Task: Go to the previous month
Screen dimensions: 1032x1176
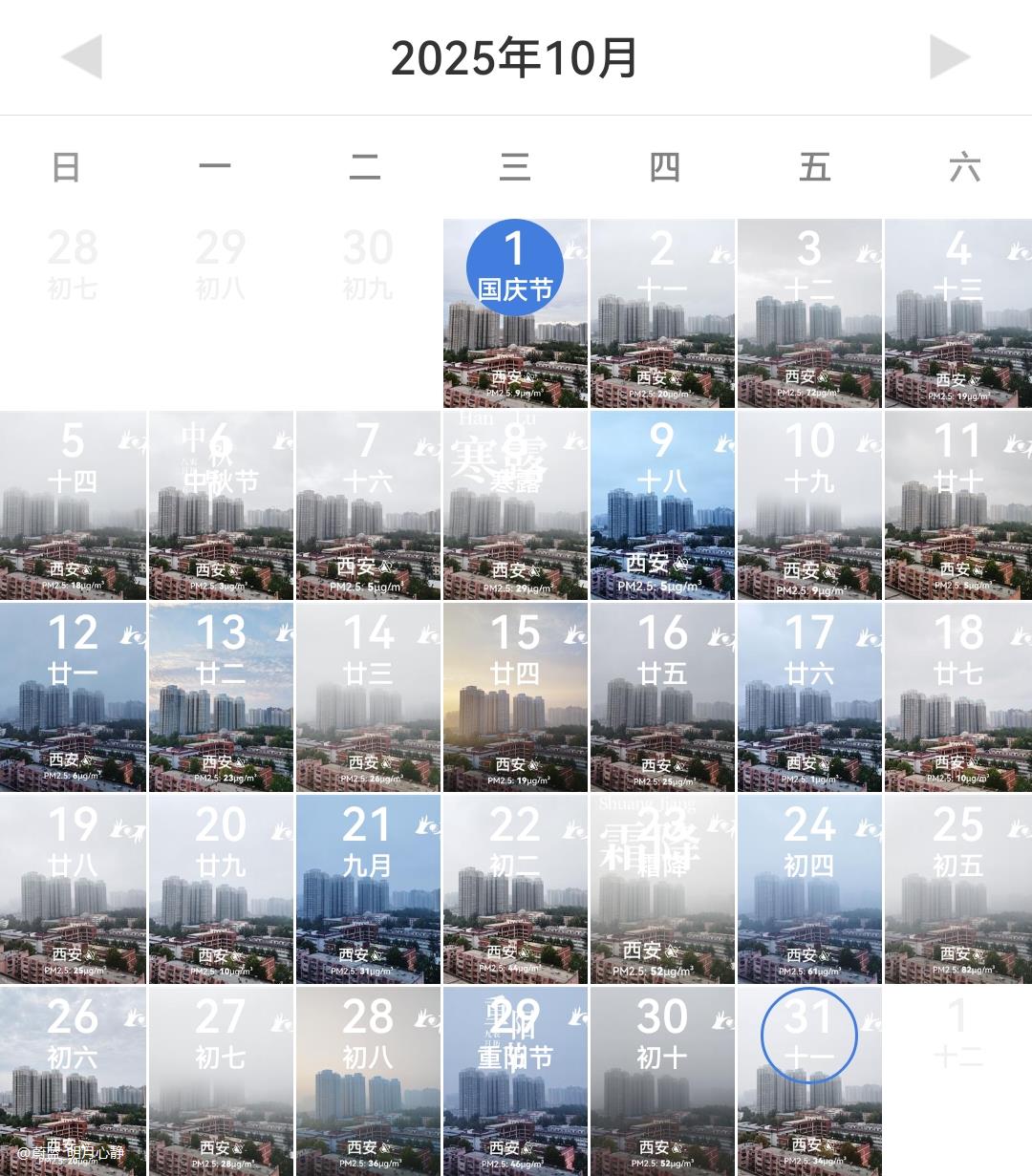Action: 81,57
